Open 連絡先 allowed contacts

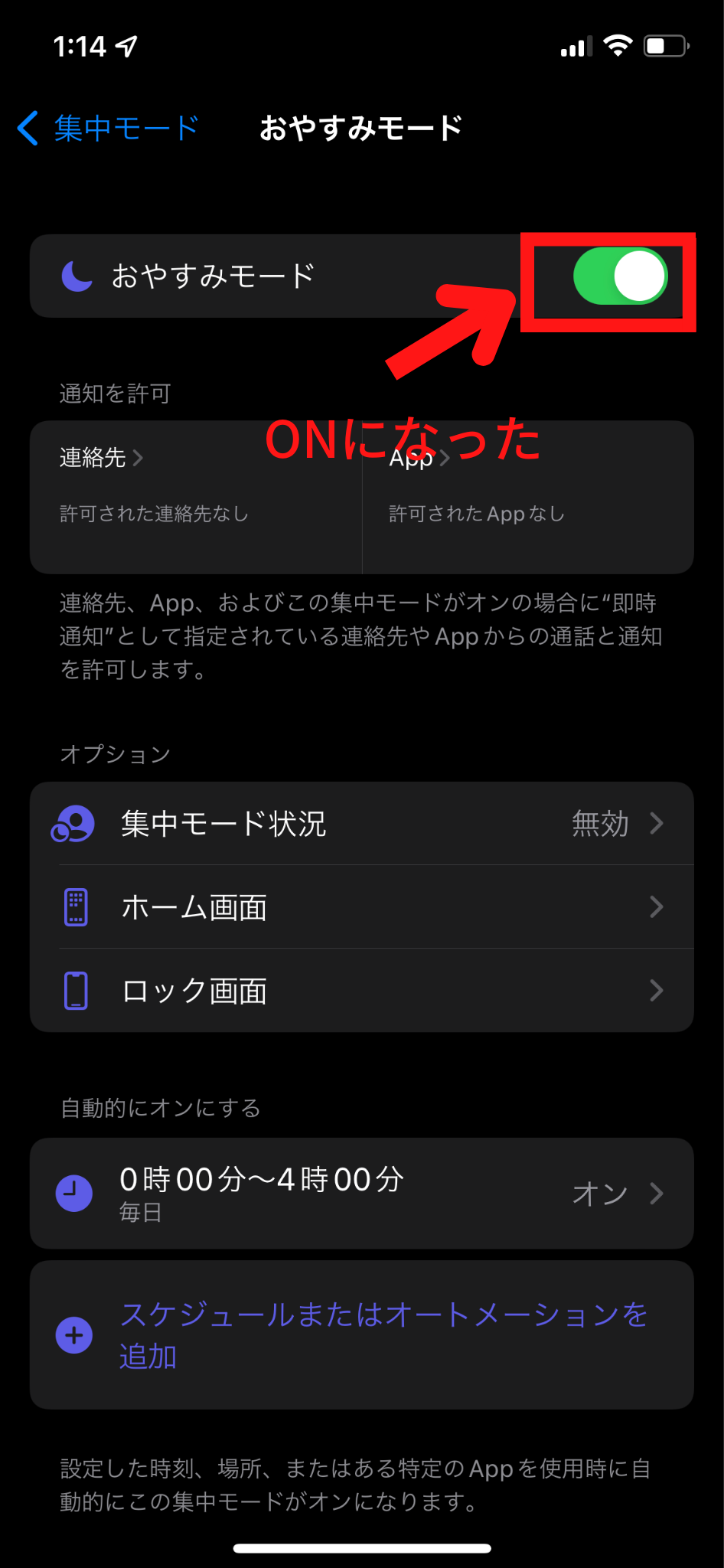[196, 497]
